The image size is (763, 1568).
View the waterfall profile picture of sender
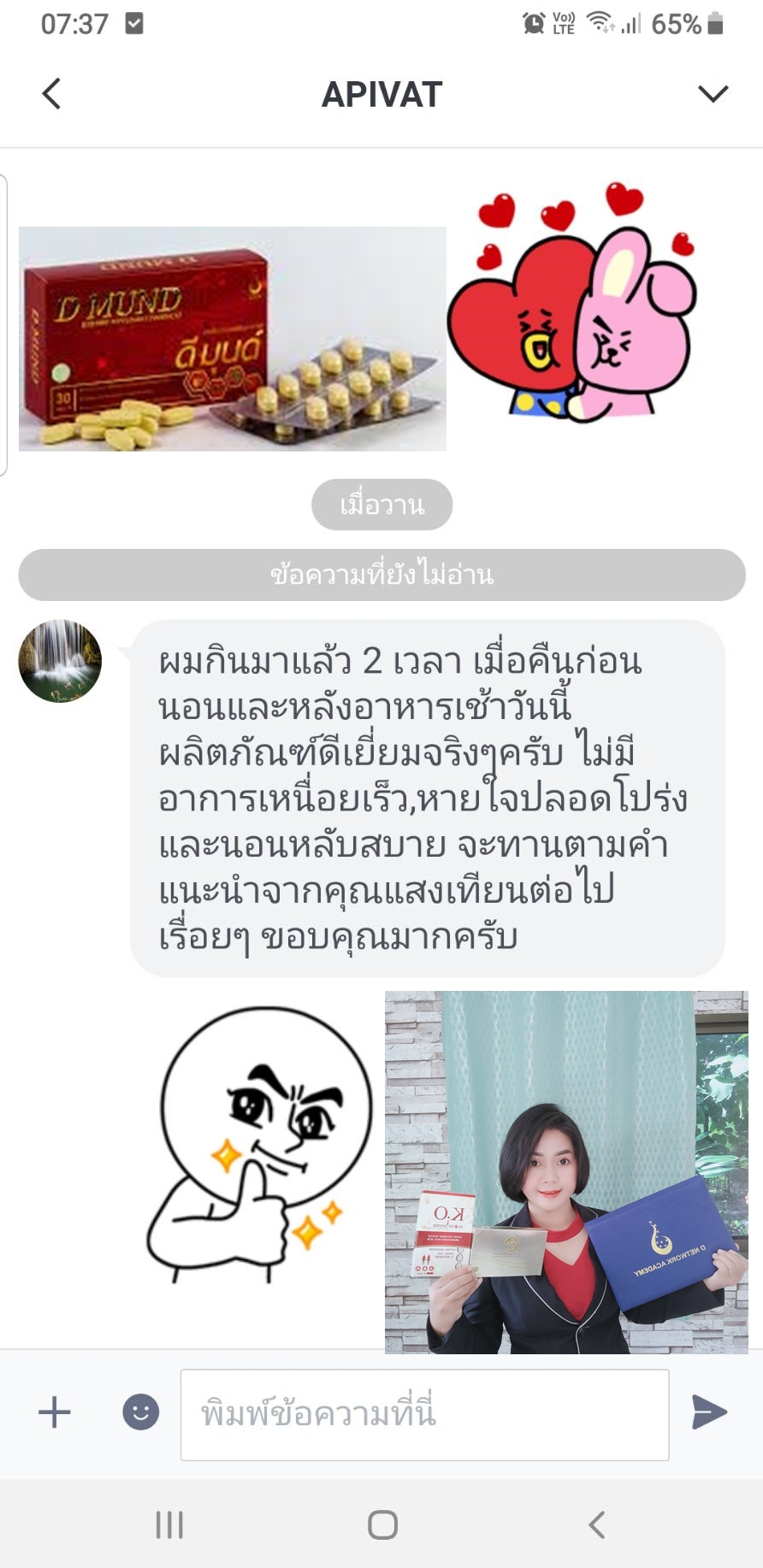[x=60, y=661]
